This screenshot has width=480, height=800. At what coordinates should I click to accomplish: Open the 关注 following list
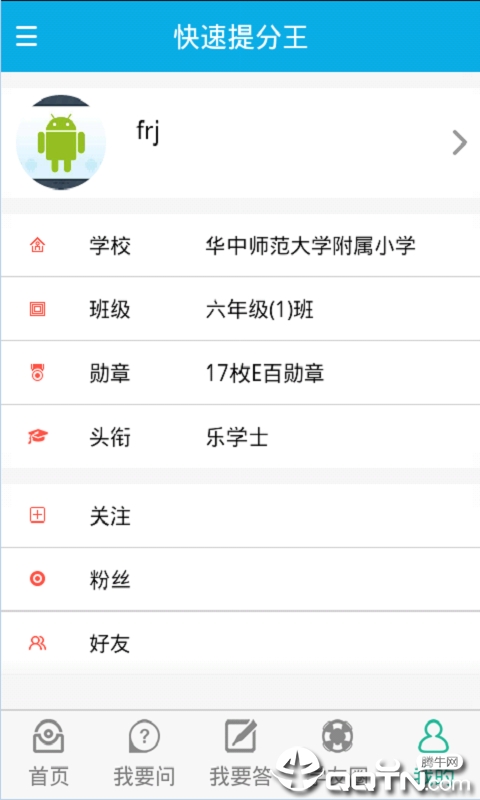pyautogui.click(x=240, y=516)
